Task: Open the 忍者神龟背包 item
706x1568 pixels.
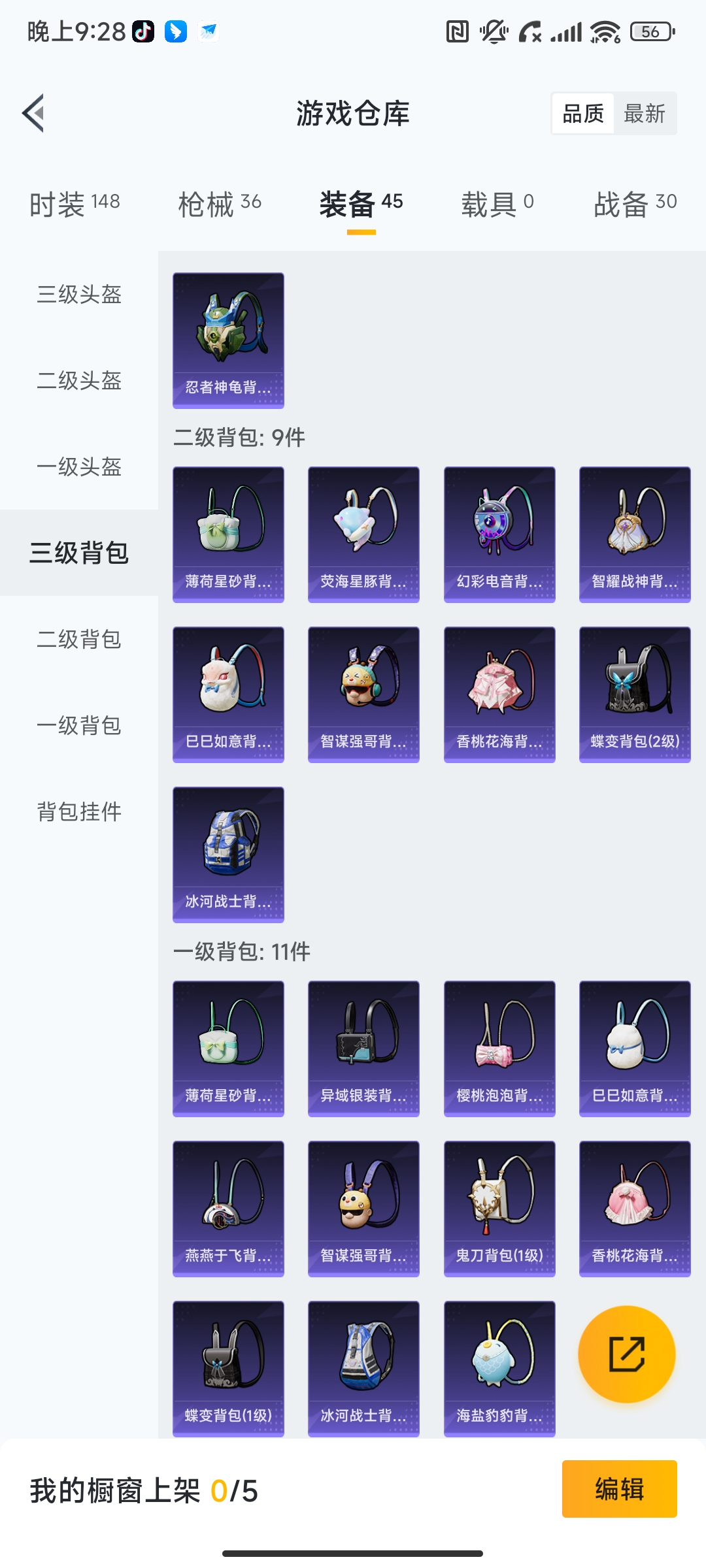Action: pyautogui.click(x=228, y=340)
